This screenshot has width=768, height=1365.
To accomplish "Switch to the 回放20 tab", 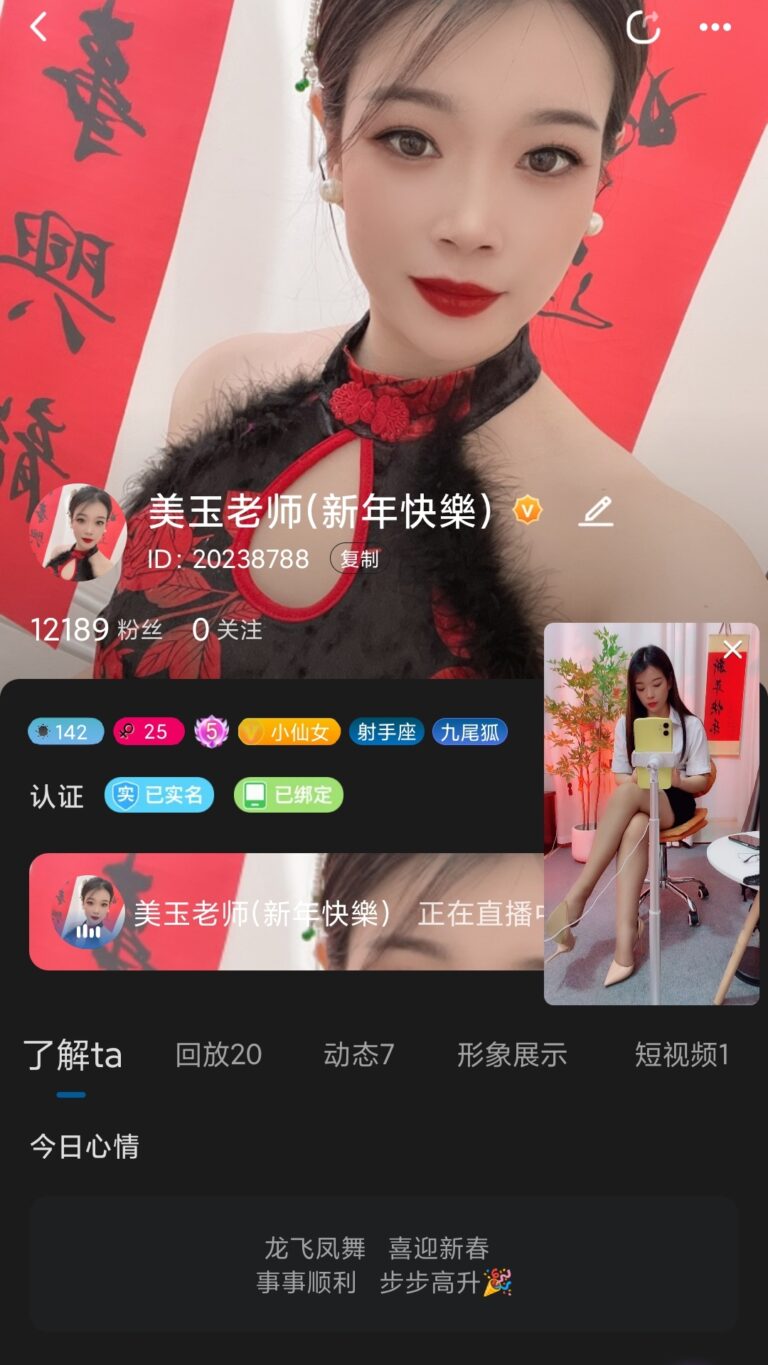I will [218, 1054].
